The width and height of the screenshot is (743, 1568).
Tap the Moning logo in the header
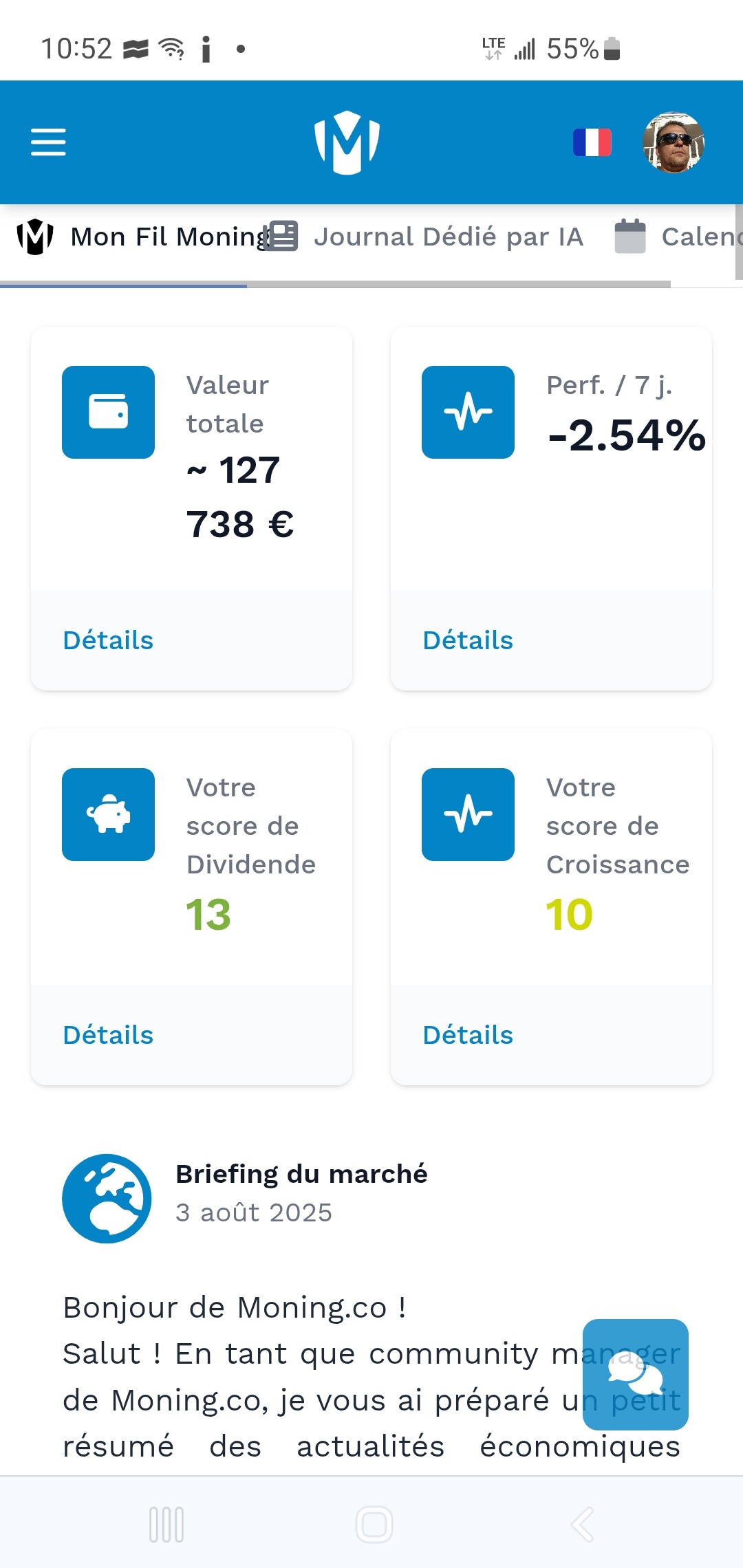[347, 142]
